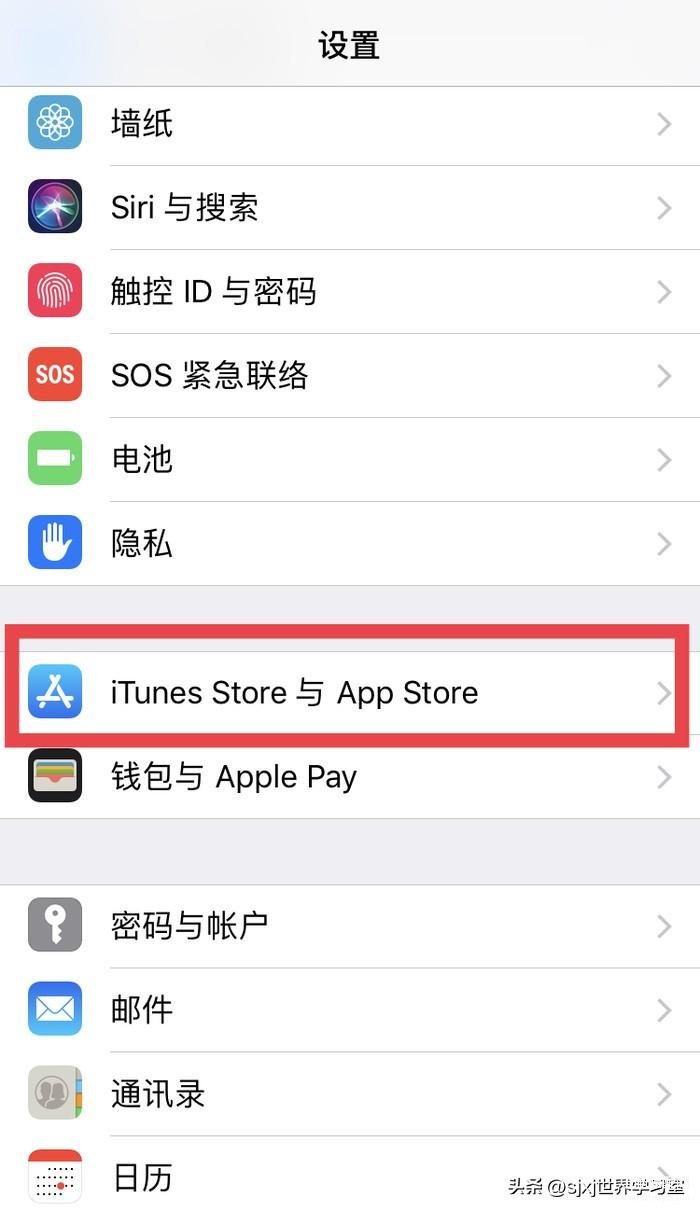This screenshot has height=1211, width=700.
Task: Open the 日历 calendar settings
Action: 300,1176
